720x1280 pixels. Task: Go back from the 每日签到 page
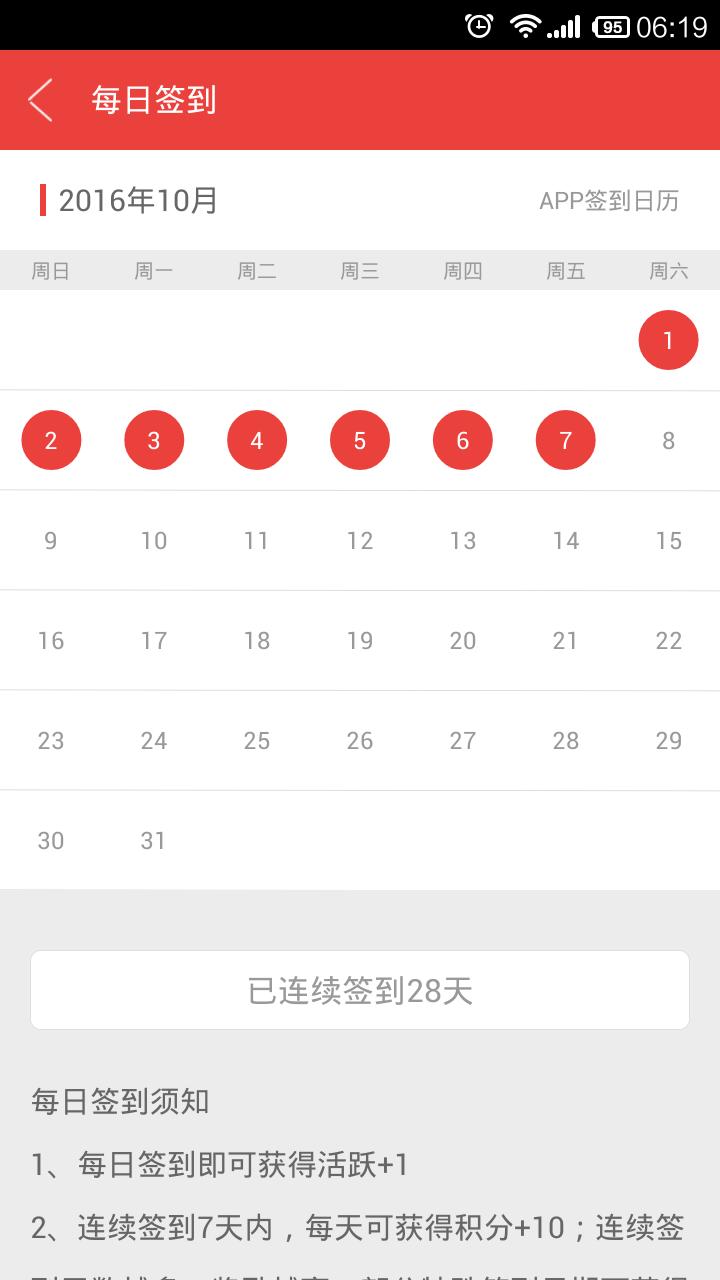pos(40,100)
